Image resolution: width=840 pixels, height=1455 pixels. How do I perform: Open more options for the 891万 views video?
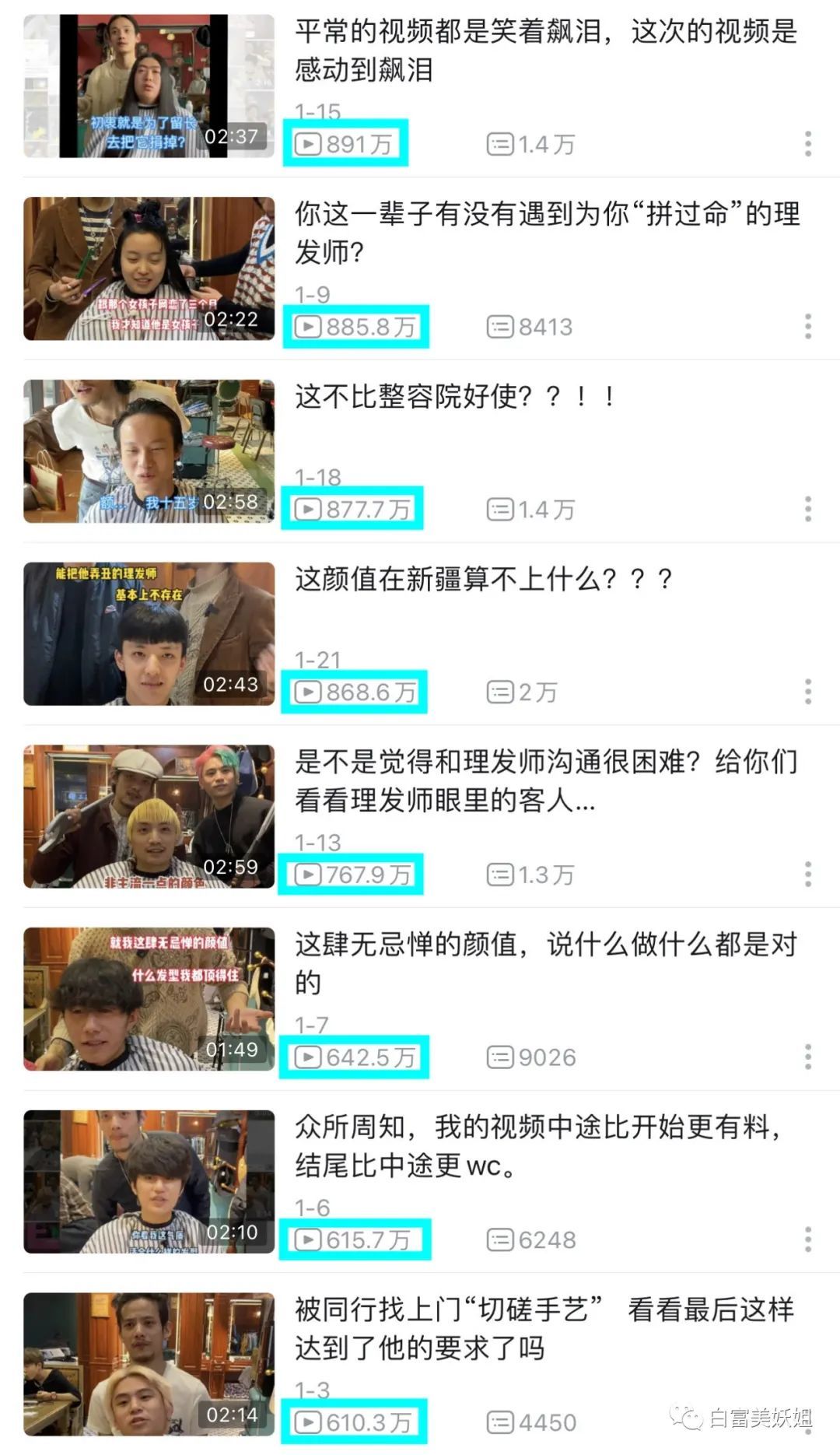[808, 144]
